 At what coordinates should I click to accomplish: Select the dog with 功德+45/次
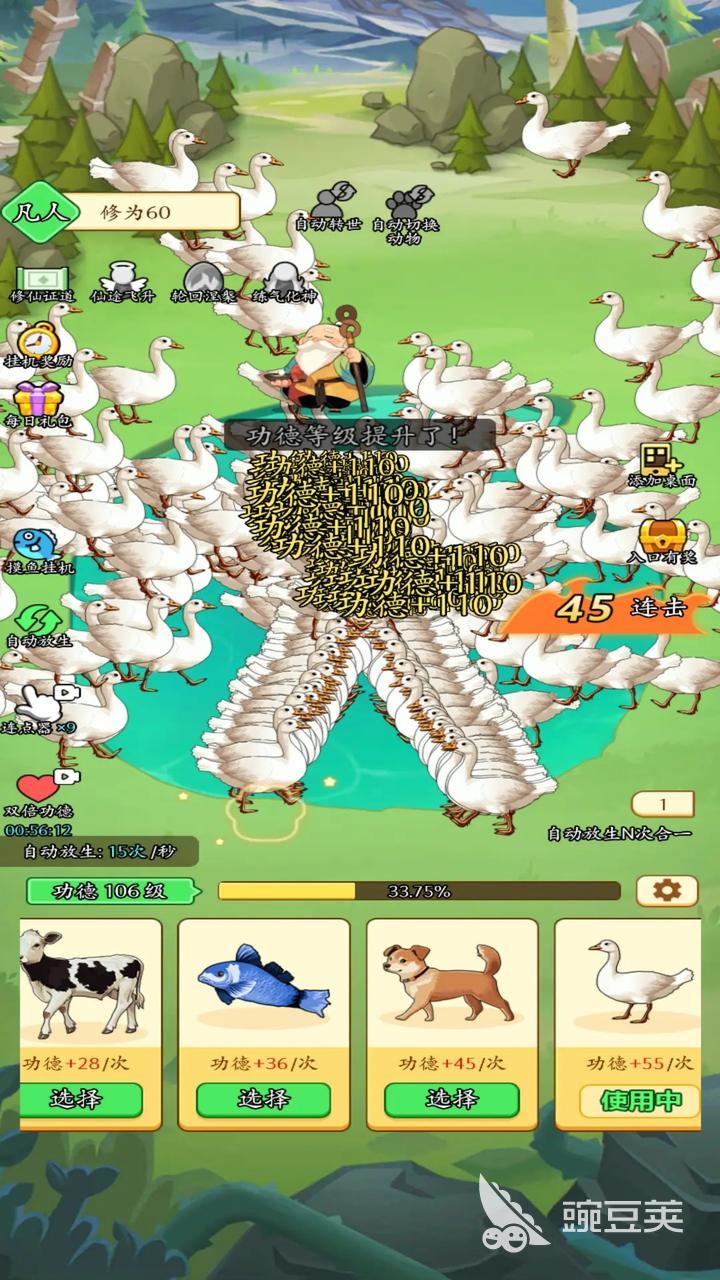coord(451,1099)
